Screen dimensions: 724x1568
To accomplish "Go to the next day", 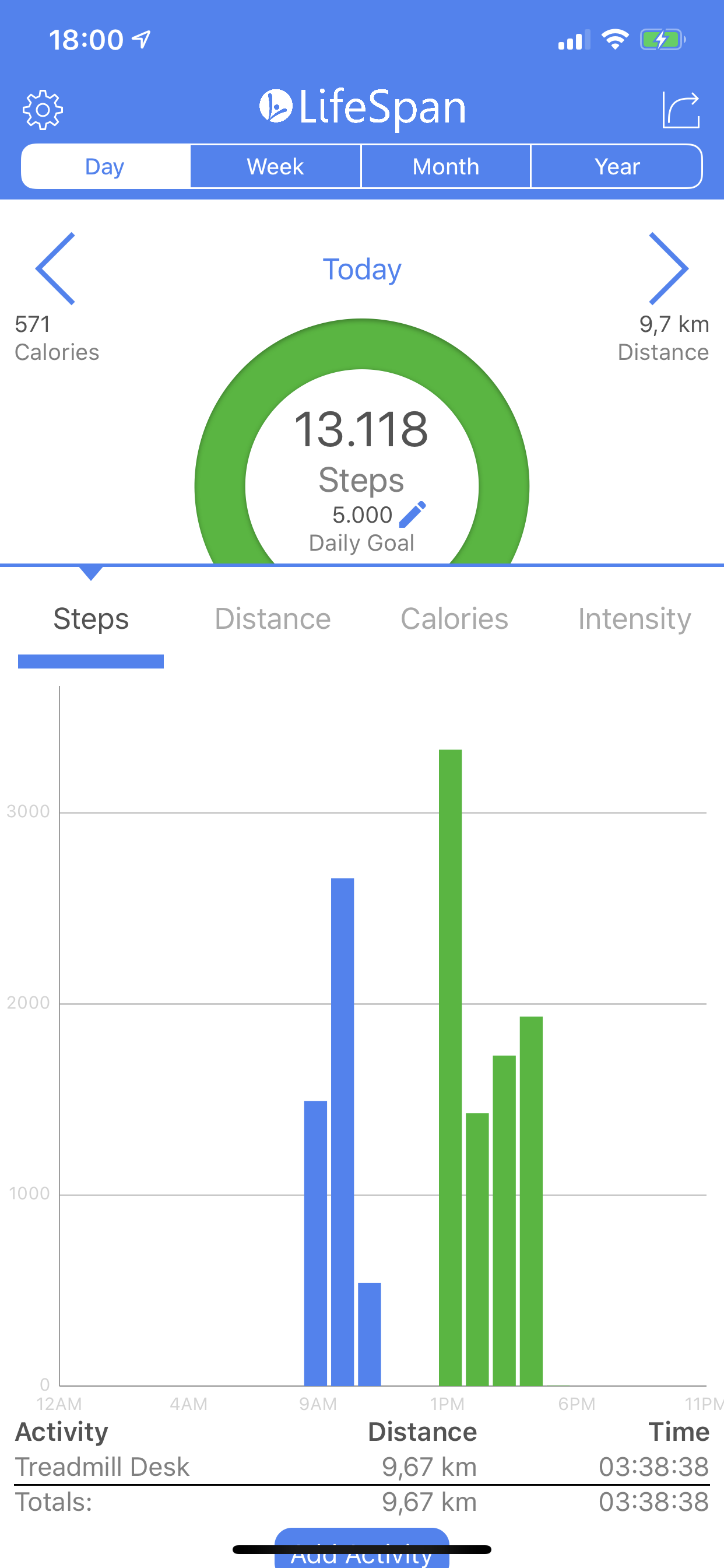I will 669,268.
